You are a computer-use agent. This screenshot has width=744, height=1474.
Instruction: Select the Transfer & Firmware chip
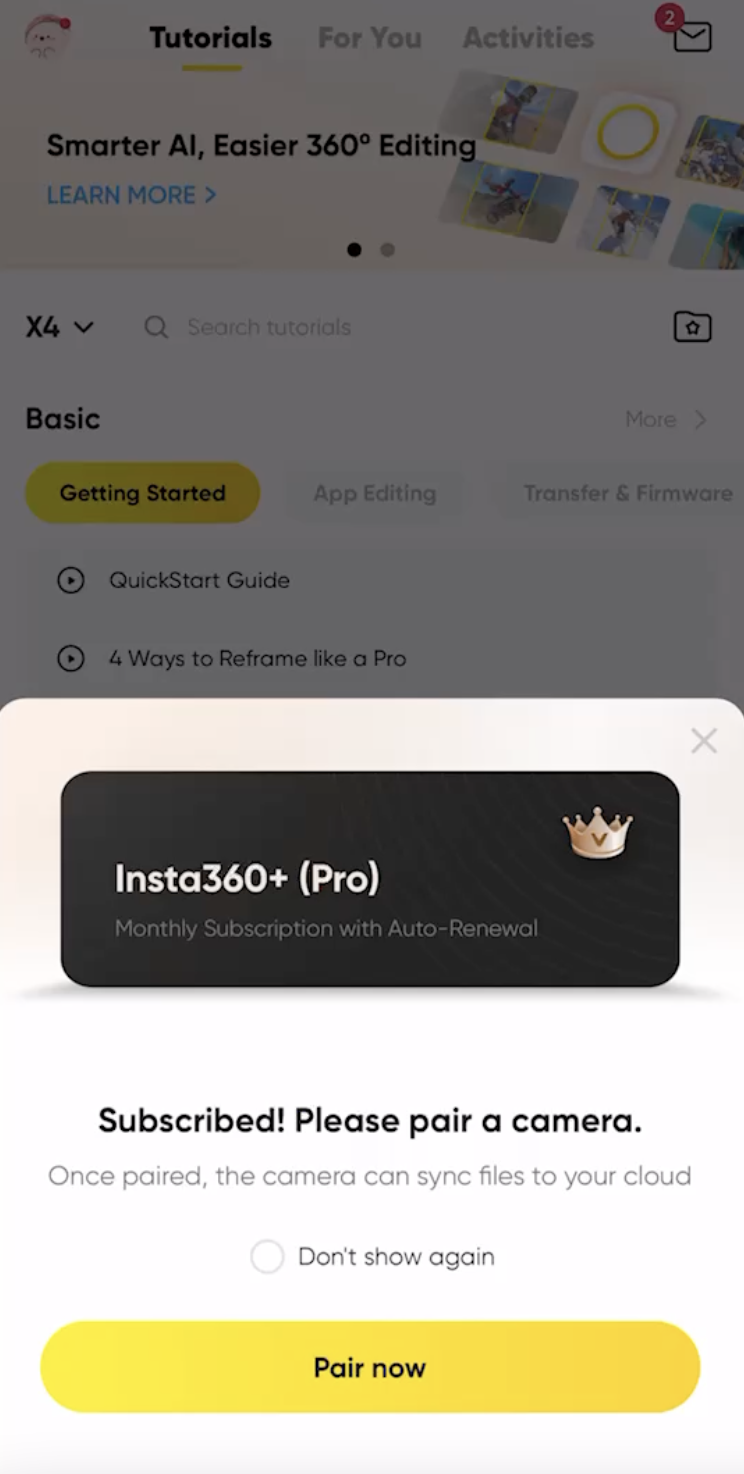coord(627,493)
